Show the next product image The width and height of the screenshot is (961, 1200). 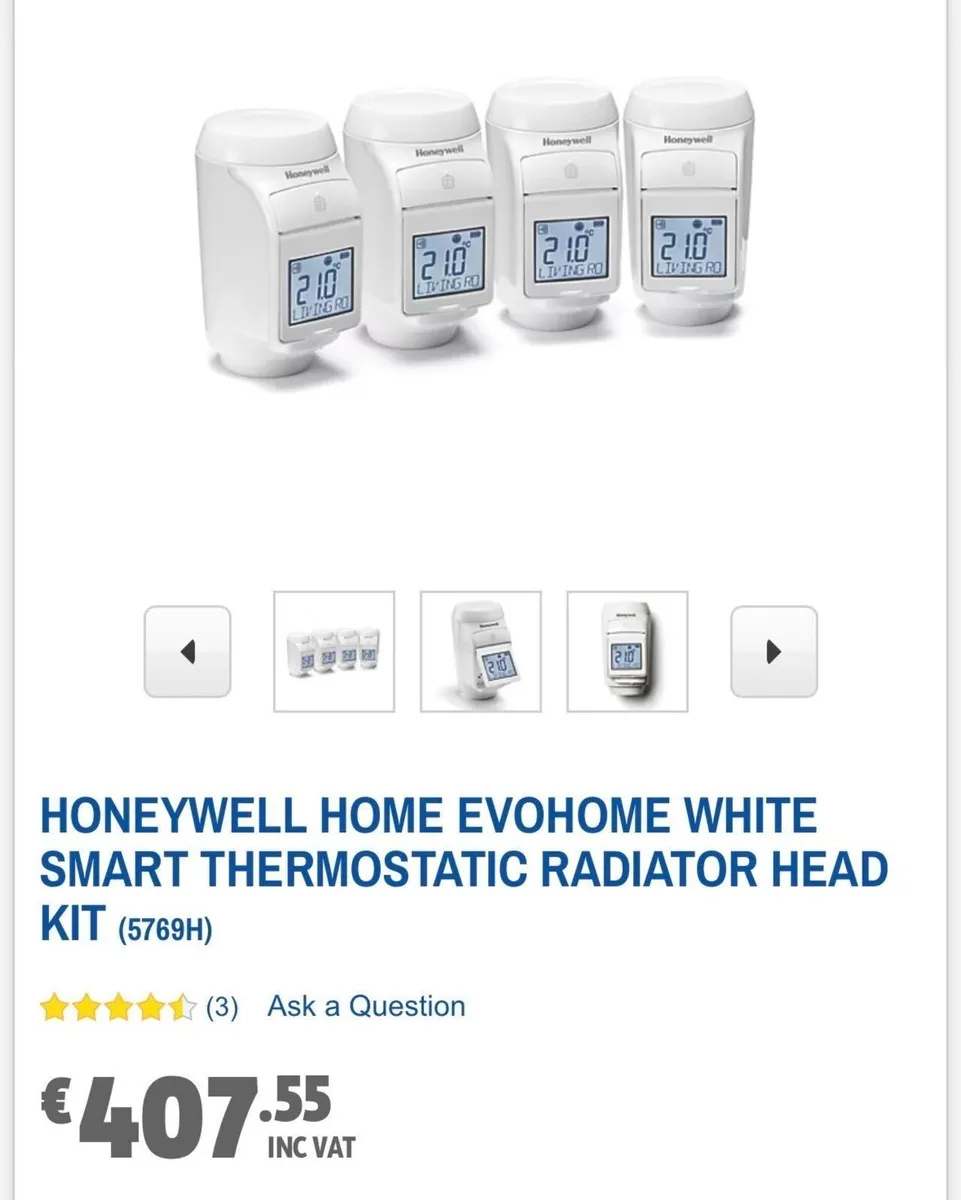pyautogui.click(x=773, y=651)
